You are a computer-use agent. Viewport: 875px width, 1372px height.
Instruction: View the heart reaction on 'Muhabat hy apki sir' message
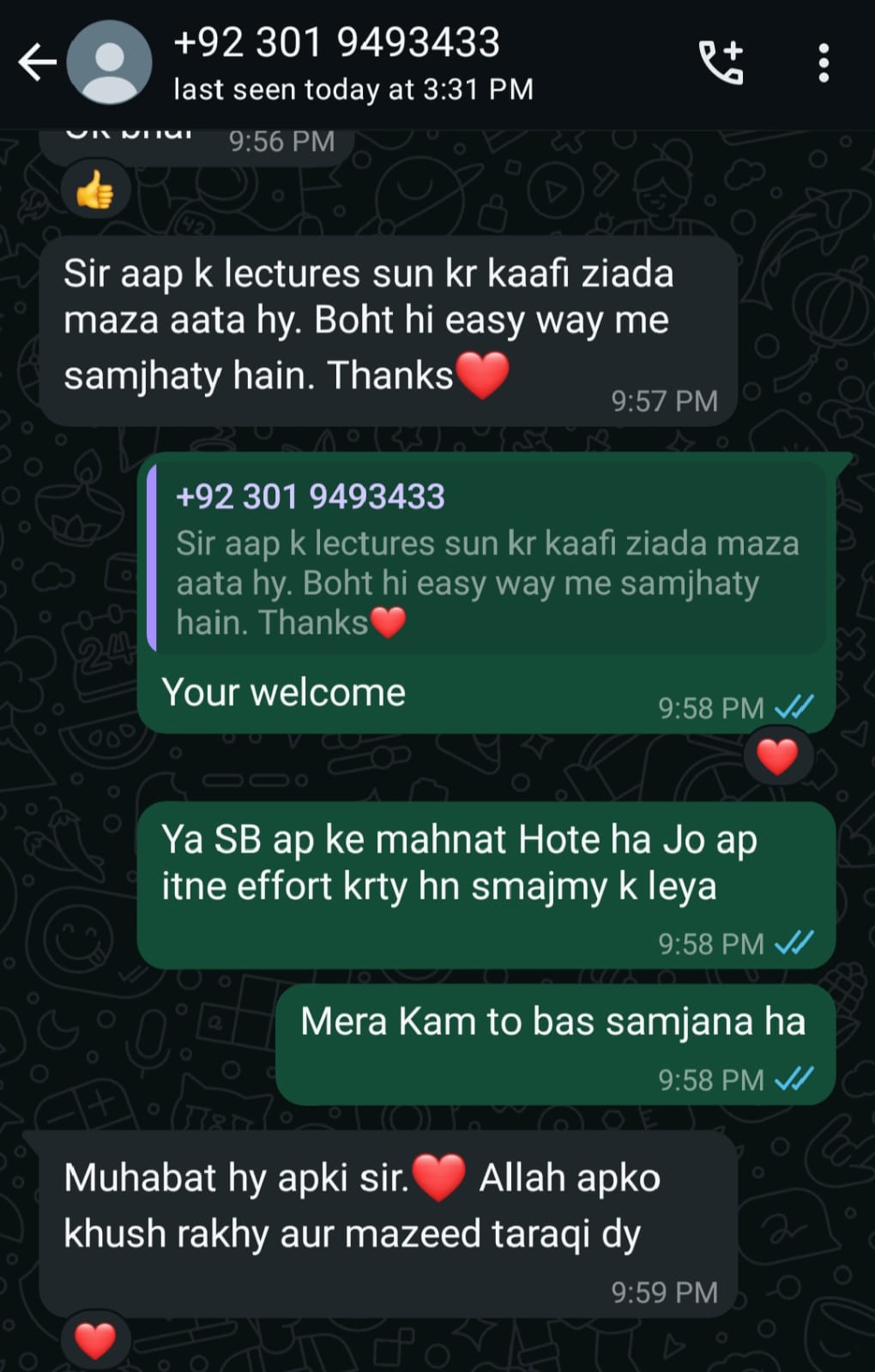pos(94,1340)
